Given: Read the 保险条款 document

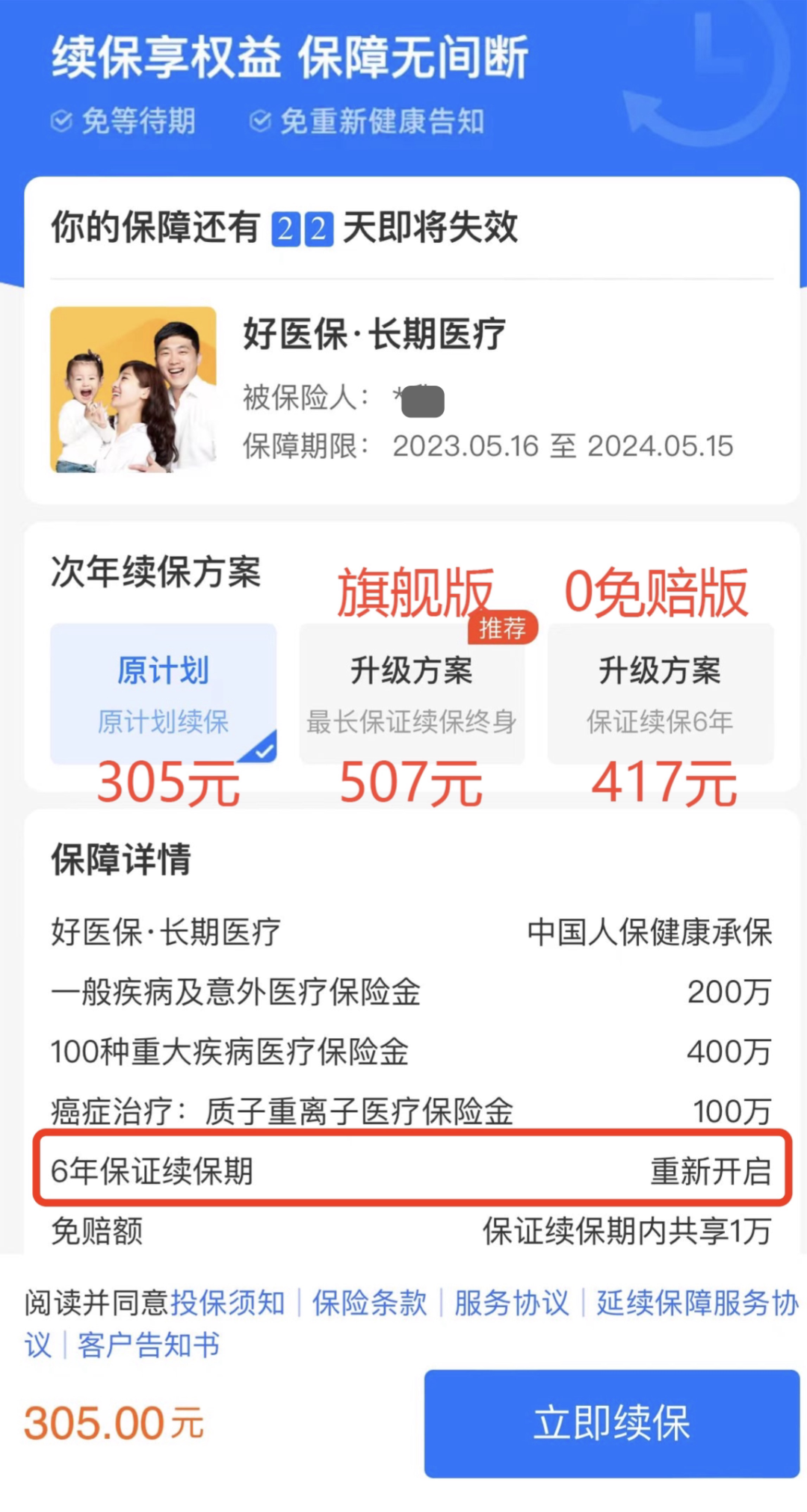Looking at the screenshot, I should click(369, 1303).
